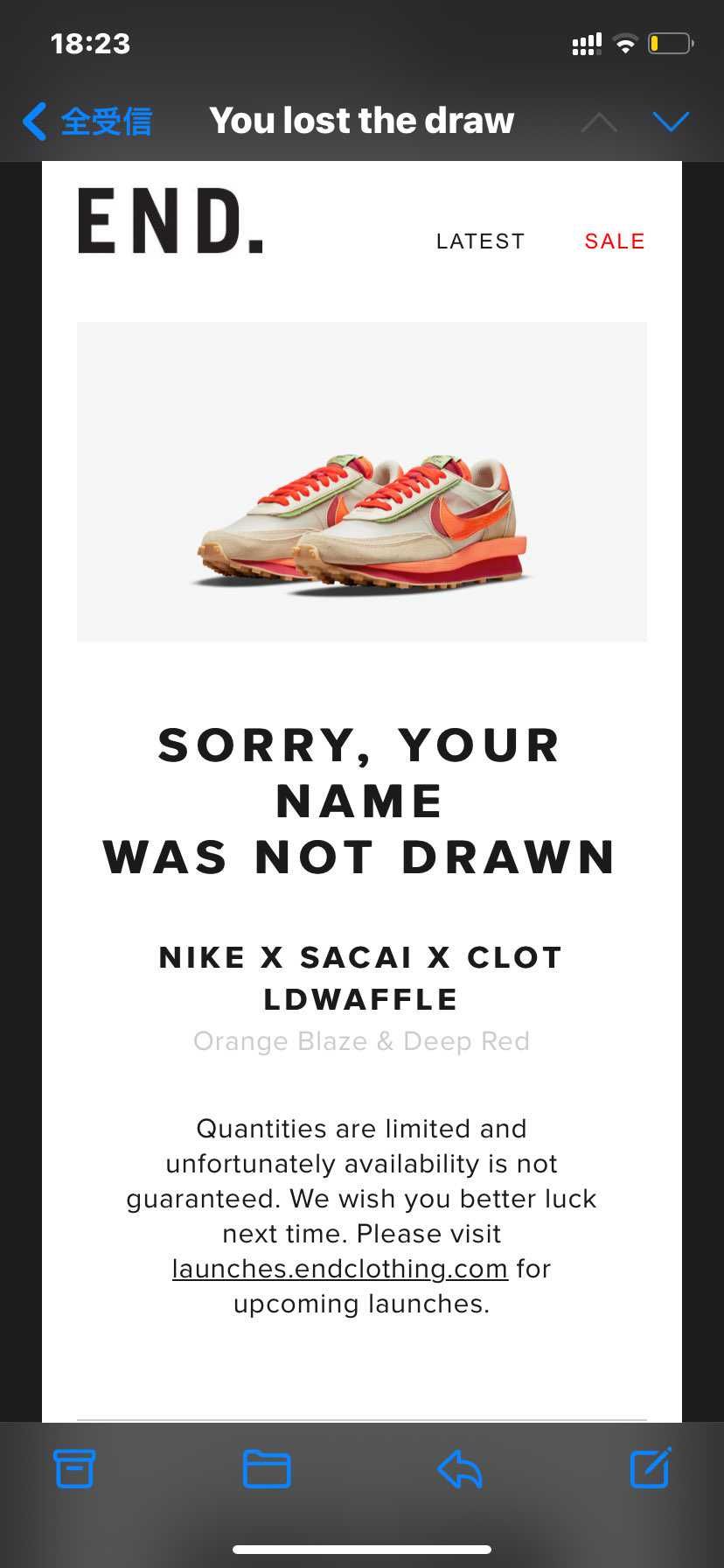Move this email to a folder
The image size is (724, 1568).
[267, 1468]
